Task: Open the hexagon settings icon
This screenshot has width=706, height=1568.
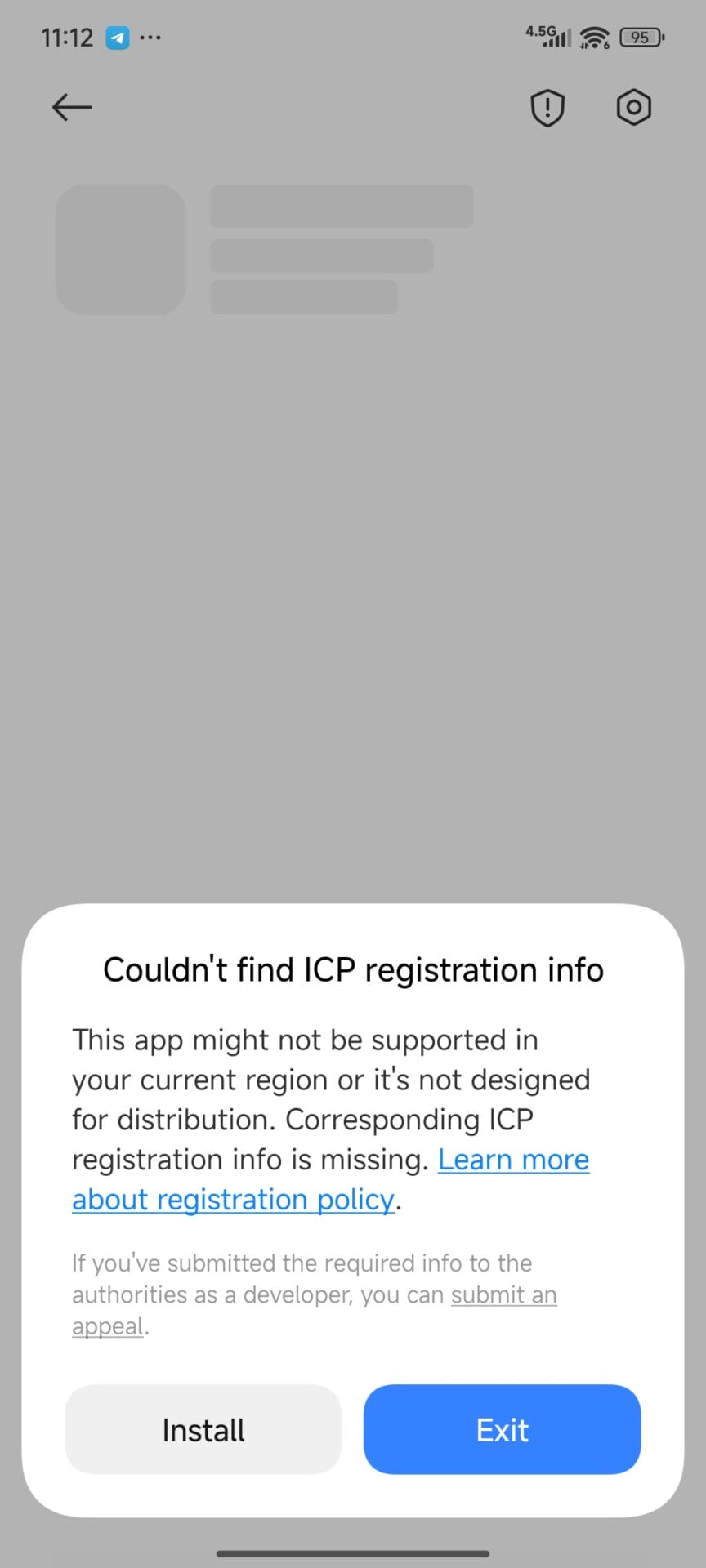Action: pos(633,108)
